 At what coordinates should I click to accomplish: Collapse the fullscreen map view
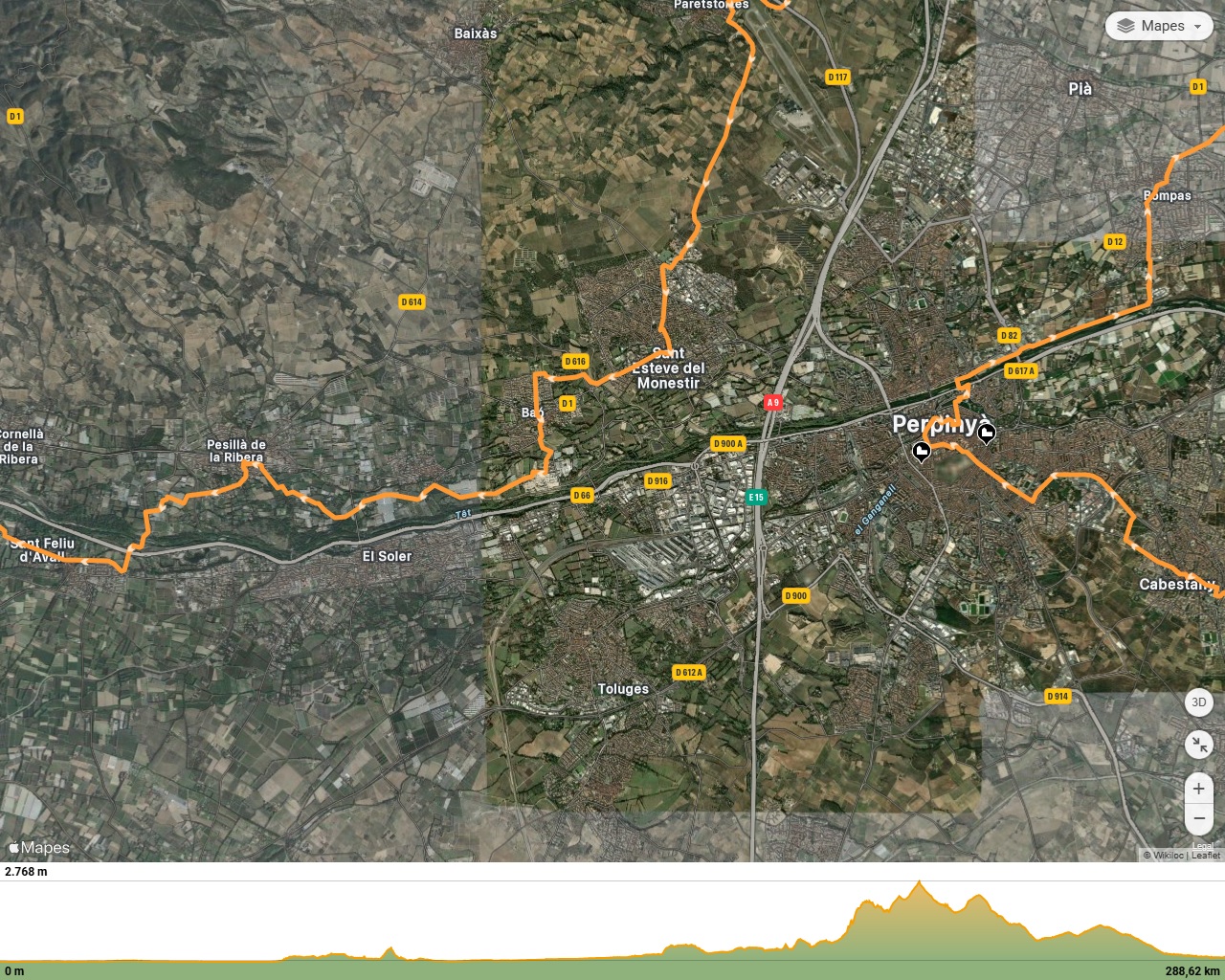point(1198,745)
